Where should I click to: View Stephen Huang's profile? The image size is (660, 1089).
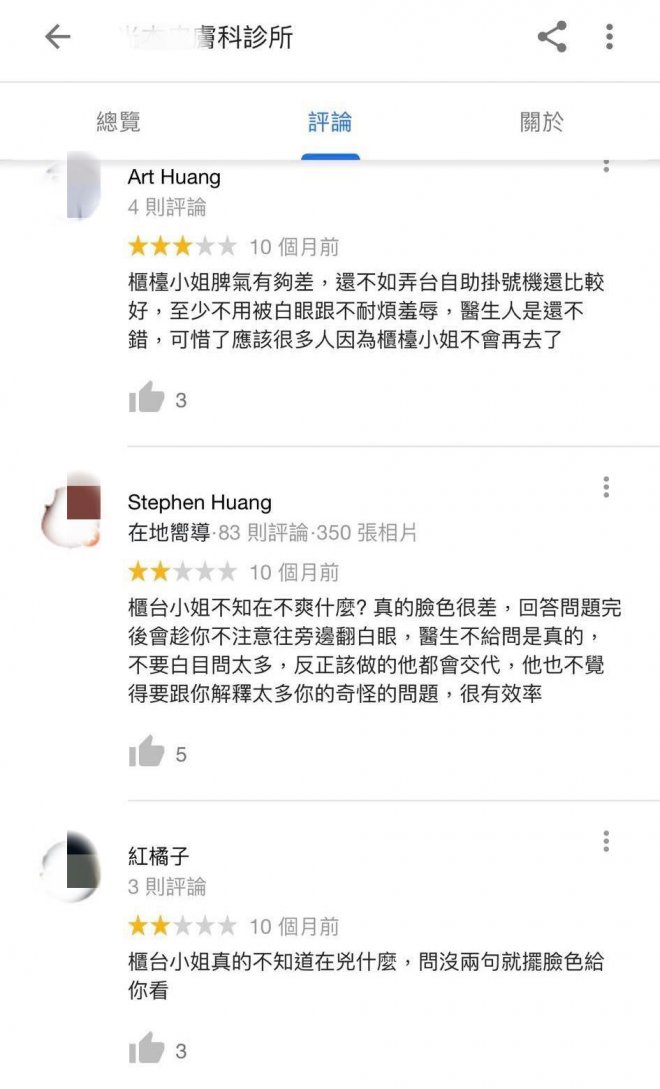[199, 502]
